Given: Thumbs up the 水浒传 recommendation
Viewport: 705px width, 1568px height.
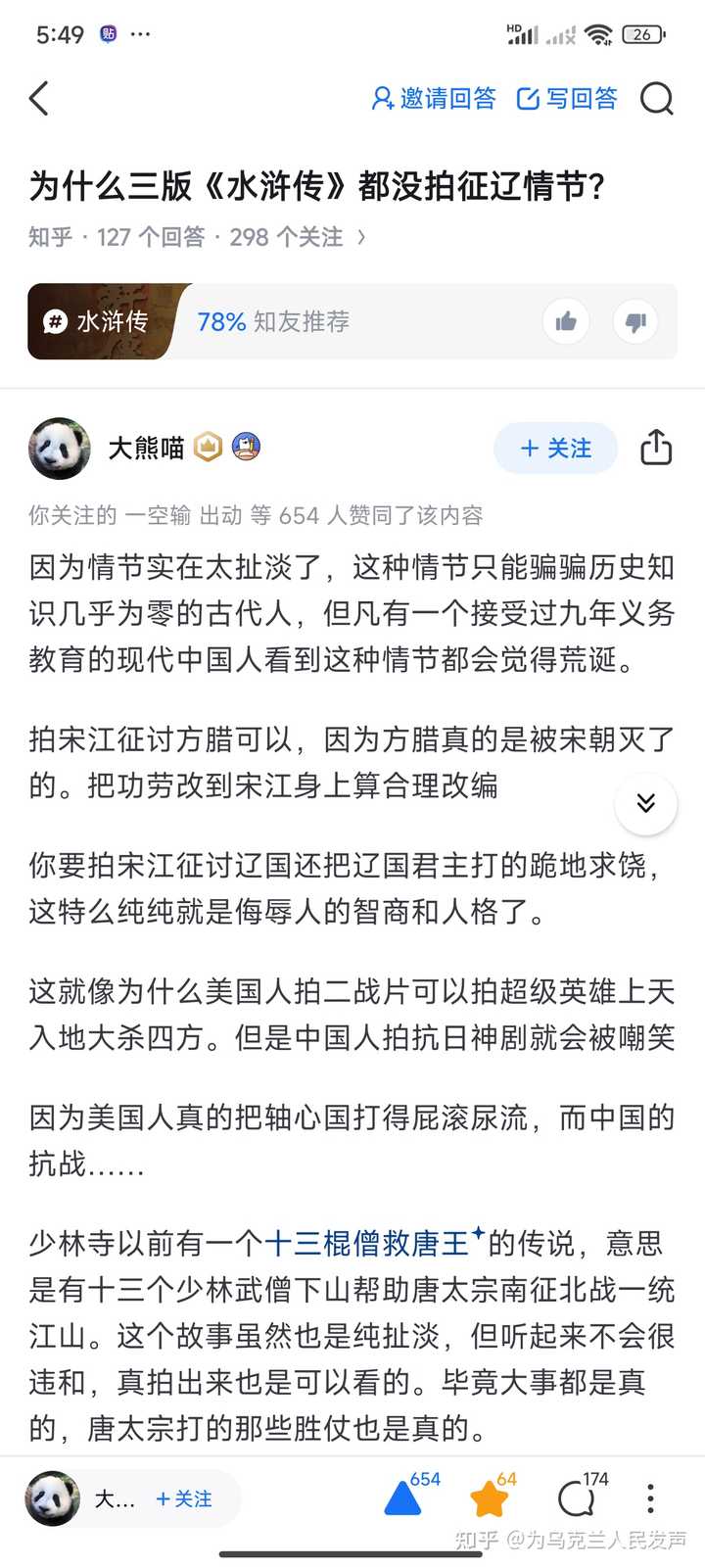Looking at the screenshot, I should [566, 321].
